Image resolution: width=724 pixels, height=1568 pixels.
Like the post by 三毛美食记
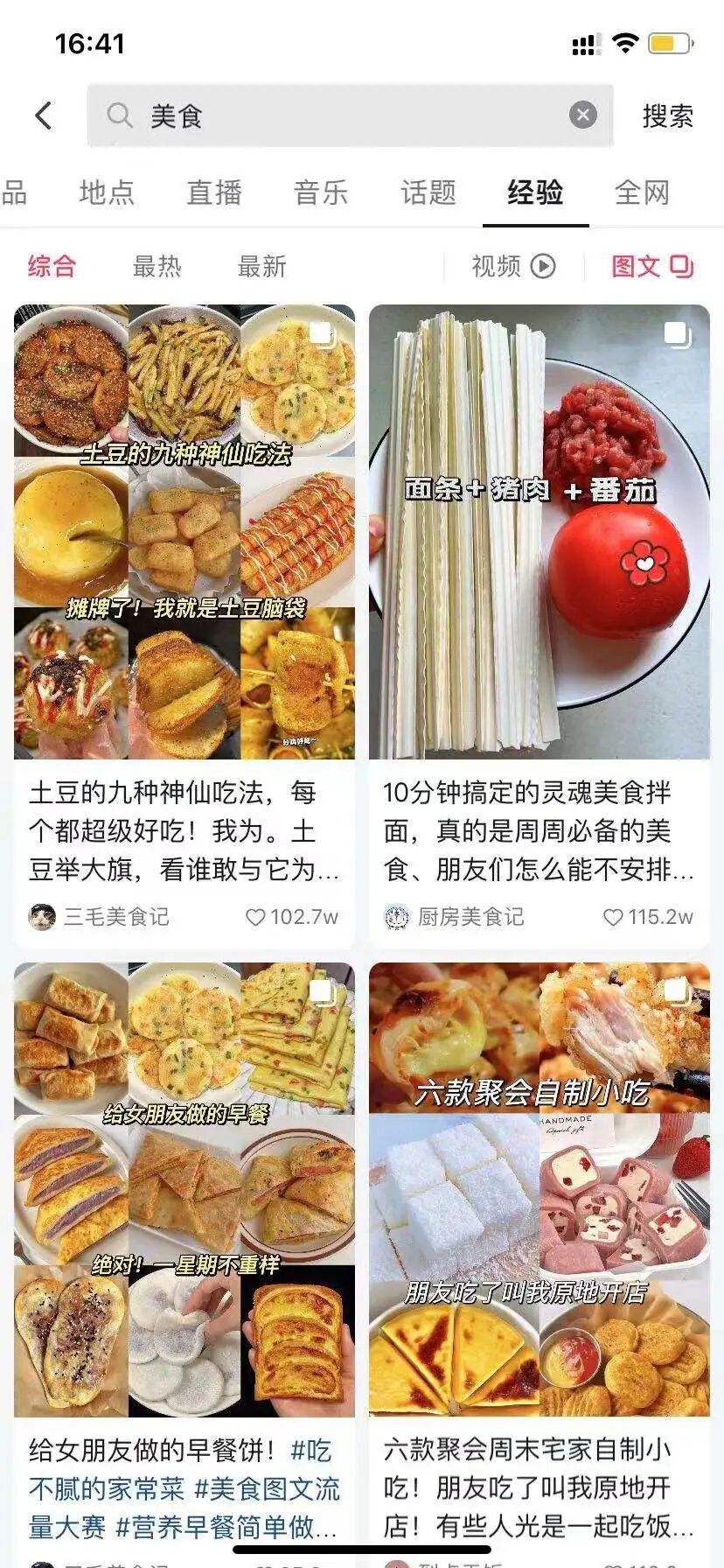(255, 917)
